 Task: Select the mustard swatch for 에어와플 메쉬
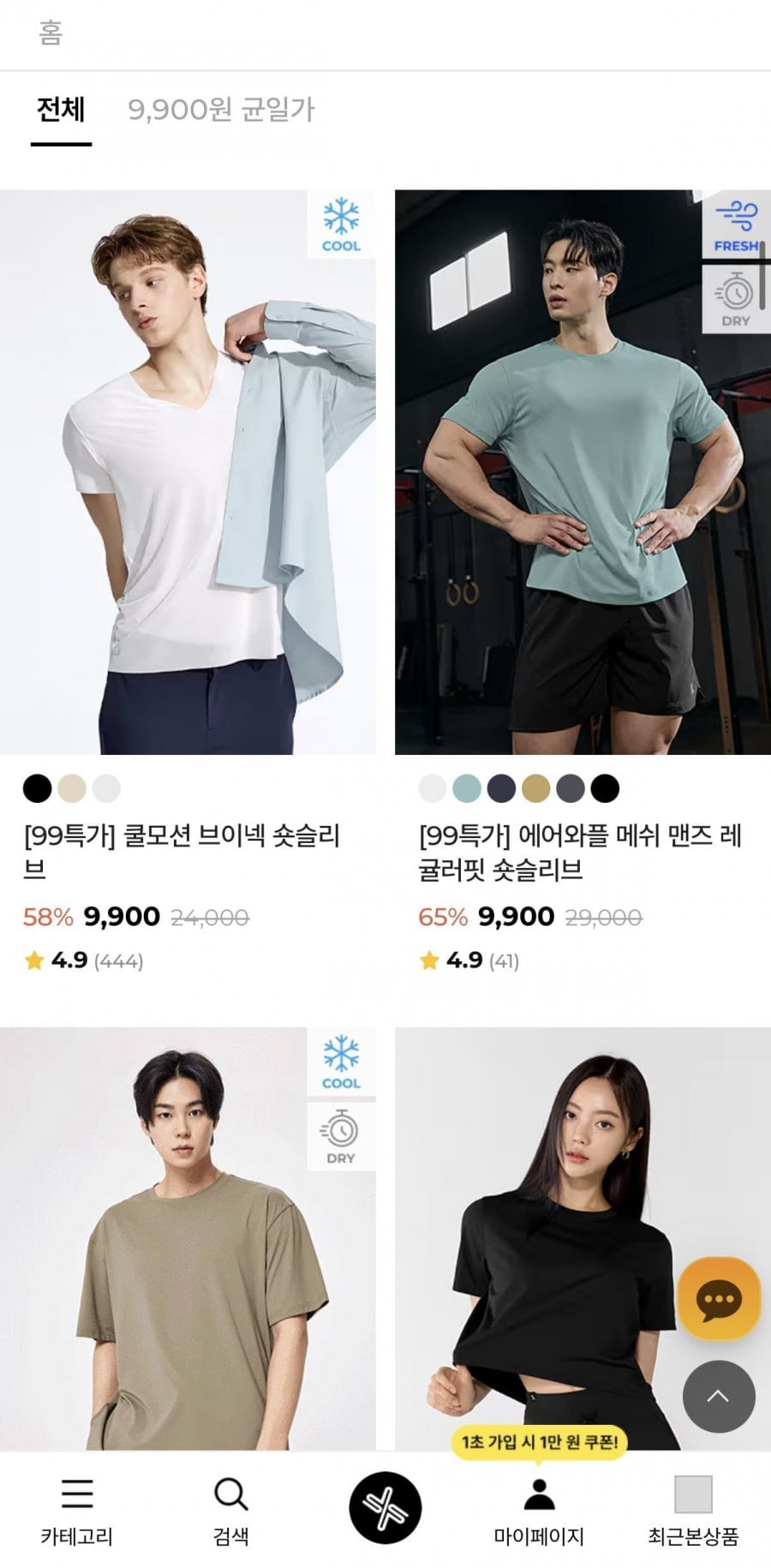(x=536, y=788)
